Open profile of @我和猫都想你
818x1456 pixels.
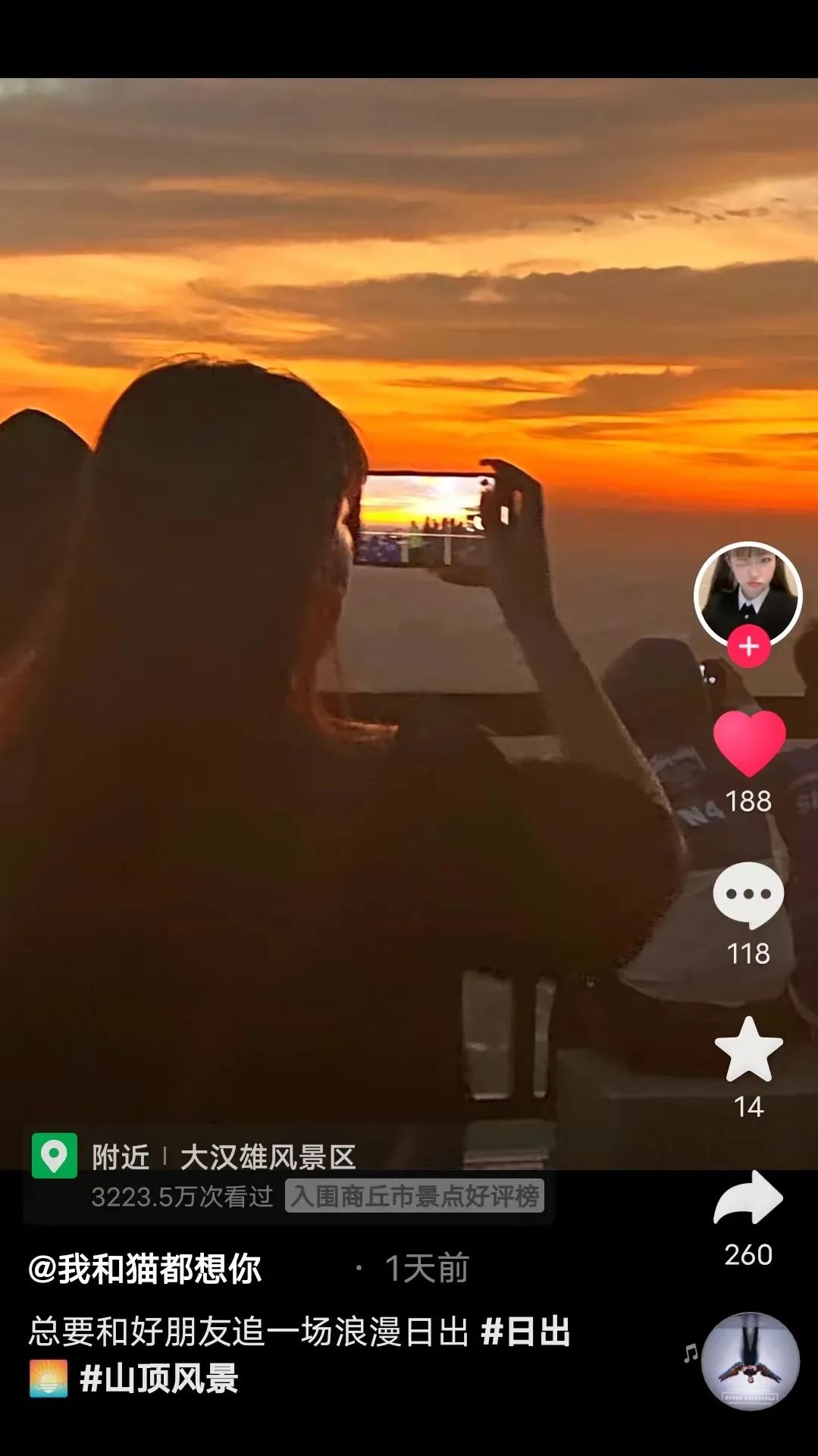[x=146, y=1269]
